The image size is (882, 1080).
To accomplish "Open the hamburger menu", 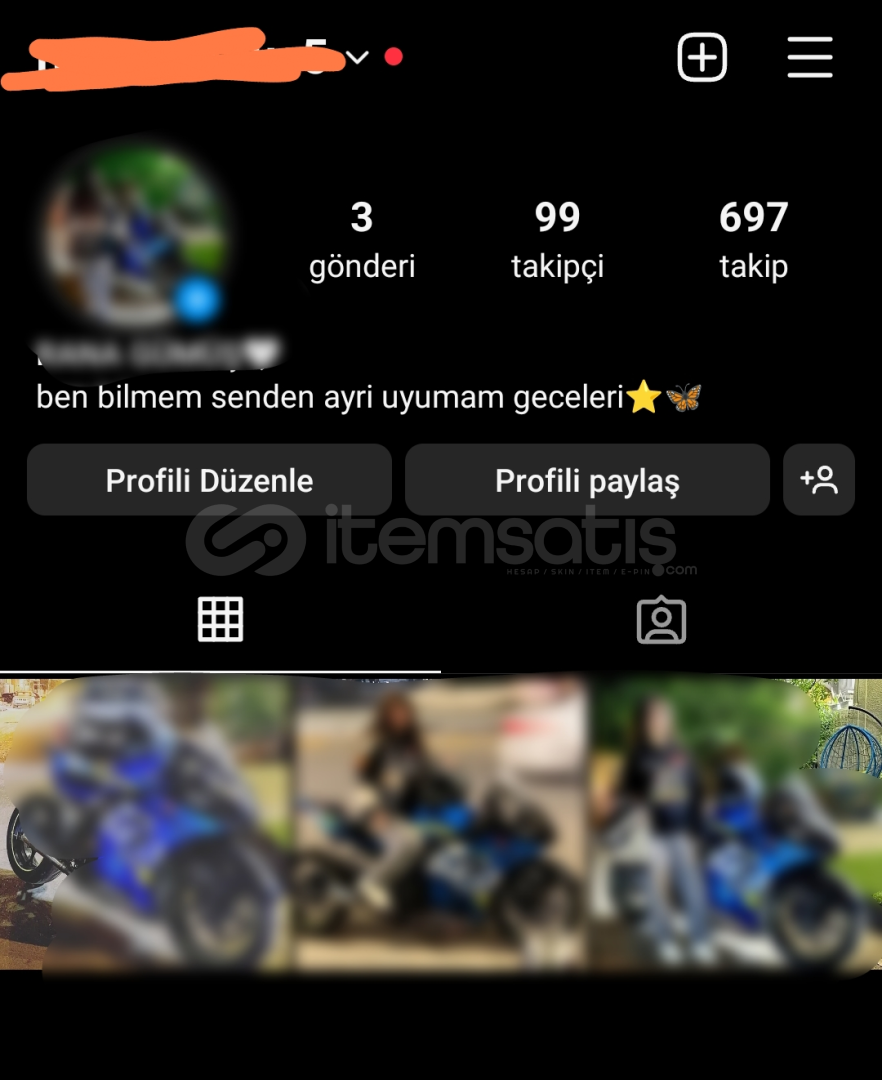I will [x=809, y=57].
